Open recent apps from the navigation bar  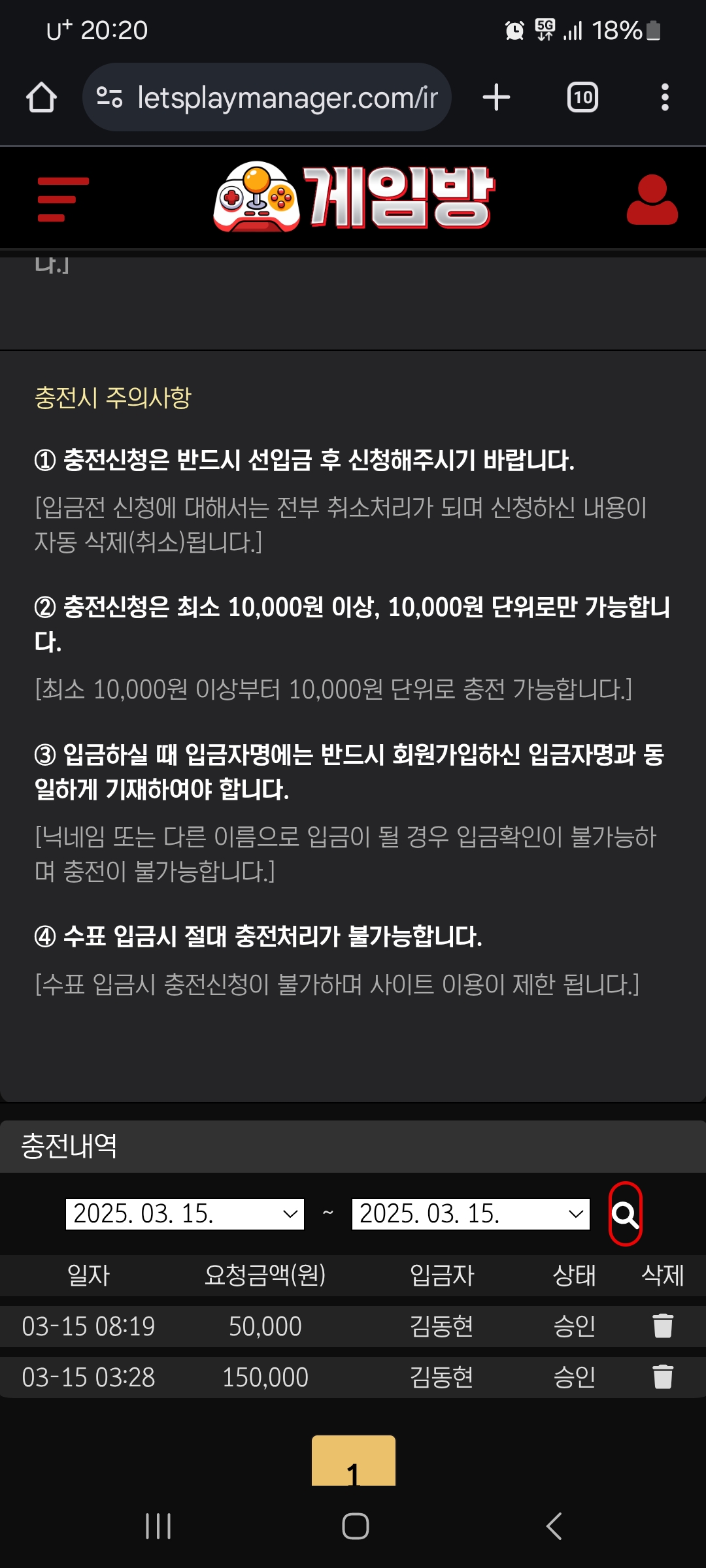point(158,1526)
